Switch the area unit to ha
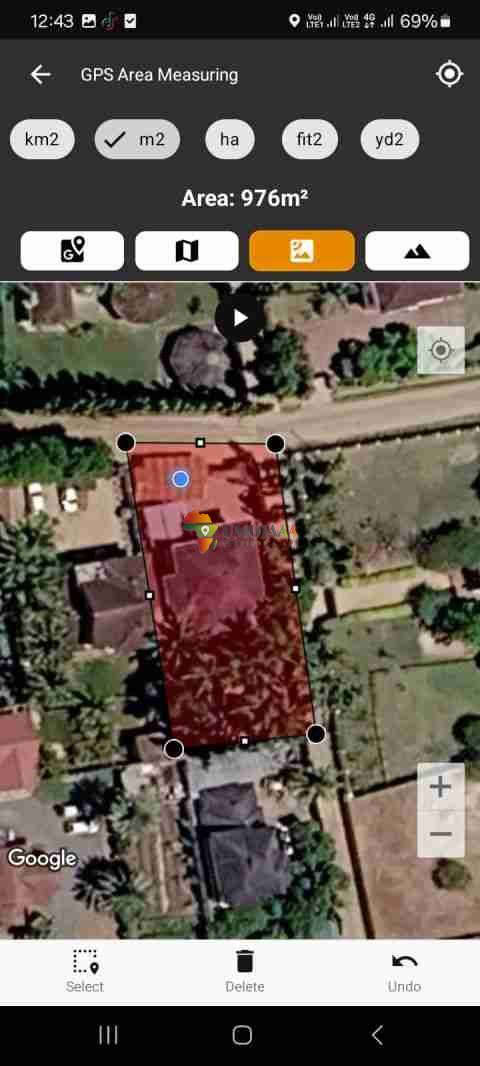The image size is (480, 1066). coord(230,139)
